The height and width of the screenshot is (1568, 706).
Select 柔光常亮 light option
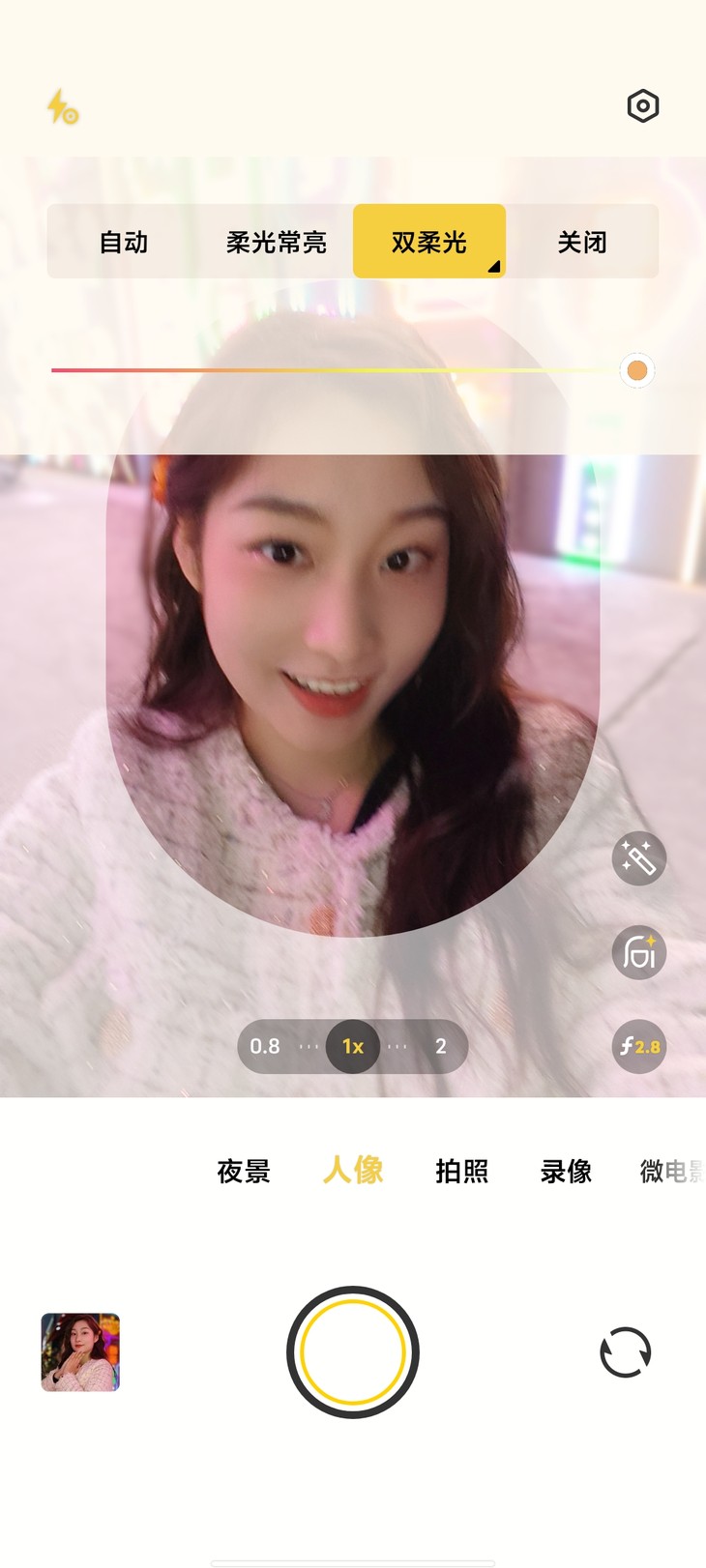[277, 242]
